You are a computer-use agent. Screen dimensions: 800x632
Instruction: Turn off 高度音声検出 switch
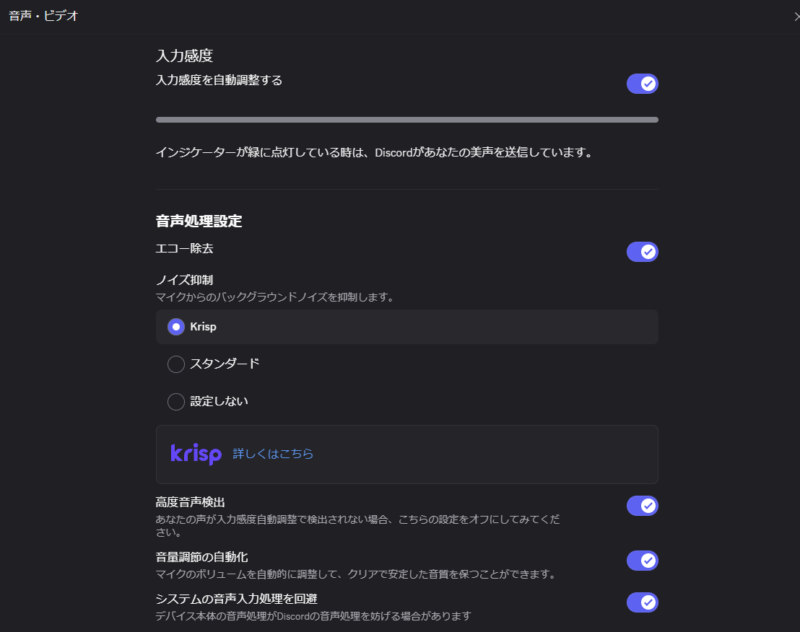tap(642, 506)
